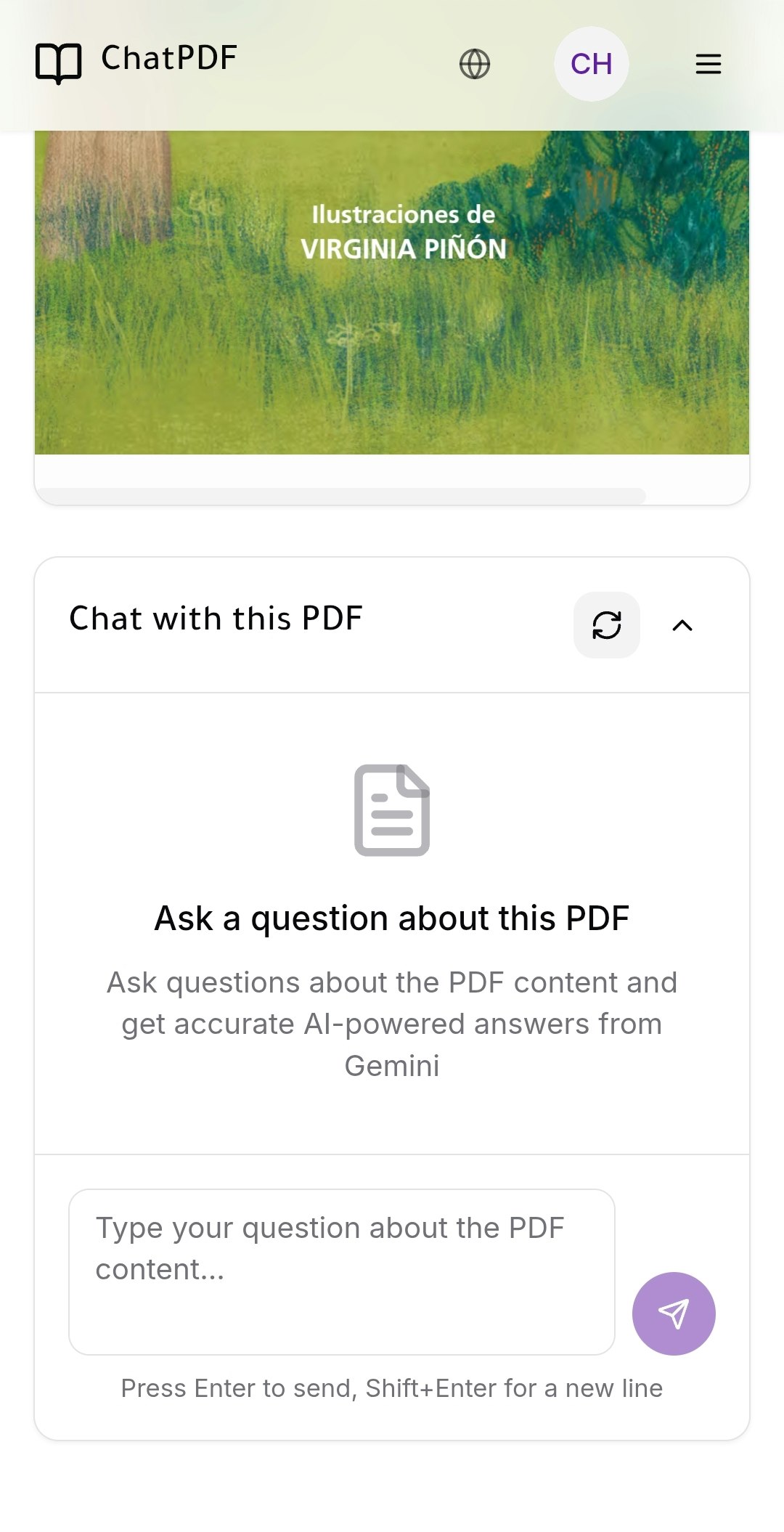
Task: Open the ChatPDF home logo
Action: [x=136, y=61]
